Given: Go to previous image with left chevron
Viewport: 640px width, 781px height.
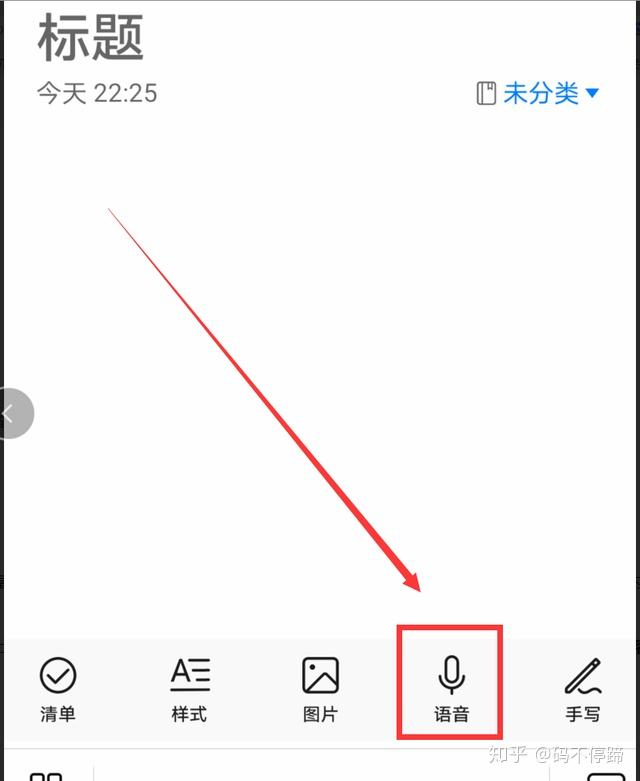Looking at the screenshot, I should (12, 413).
